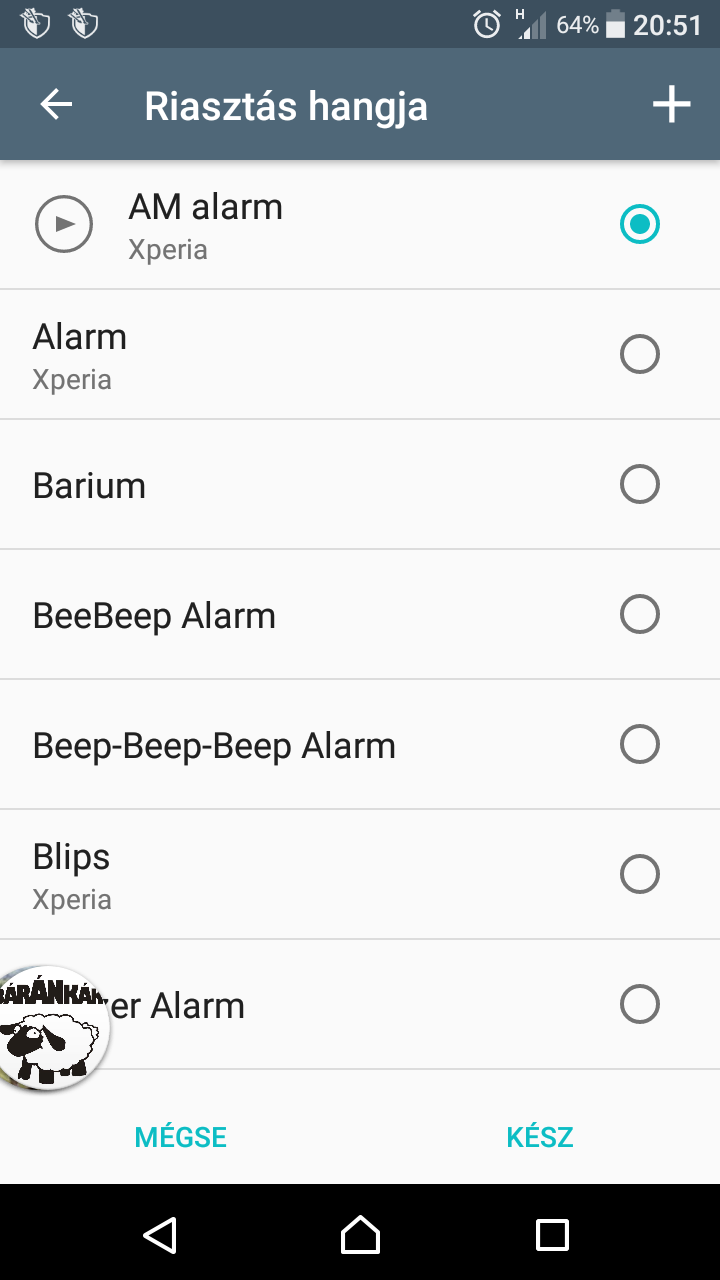This screenshot has height=1280, width=720.
Task: Select the Blips Xperia sound
Action: click(x=360, y=875)
